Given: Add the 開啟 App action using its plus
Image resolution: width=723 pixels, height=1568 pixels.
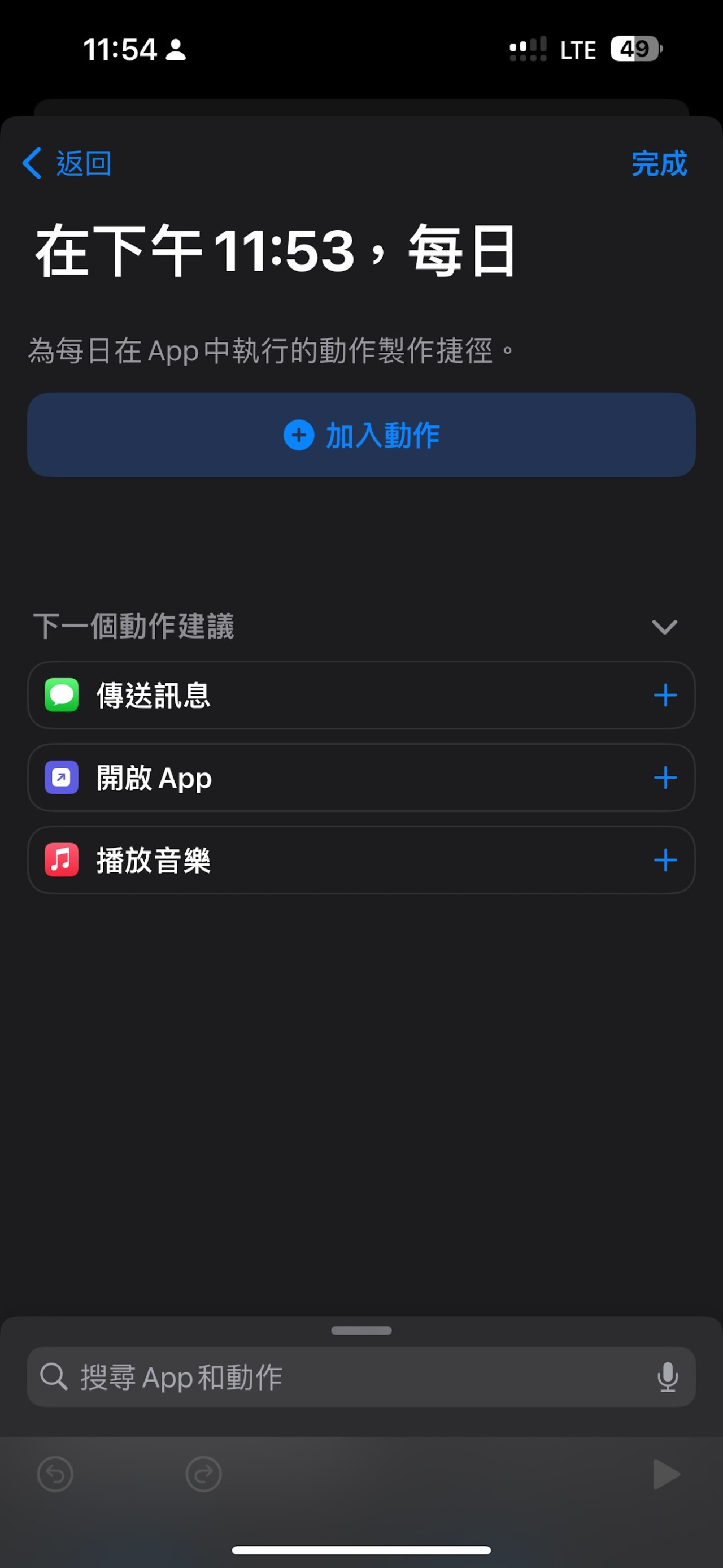Looking at the screenshot, I should click(667, 778).
